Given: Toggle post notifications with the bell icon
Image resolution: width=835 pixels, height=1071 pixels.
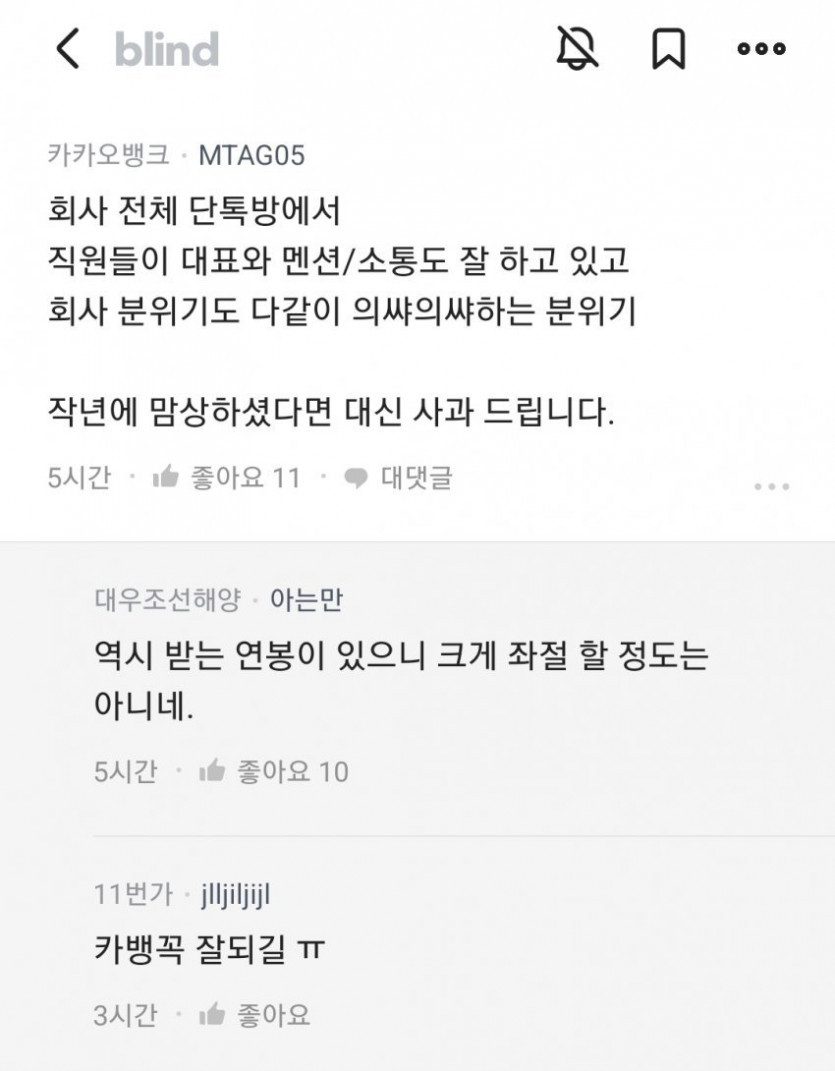Looking at the screenshot, I should [576, 48].
